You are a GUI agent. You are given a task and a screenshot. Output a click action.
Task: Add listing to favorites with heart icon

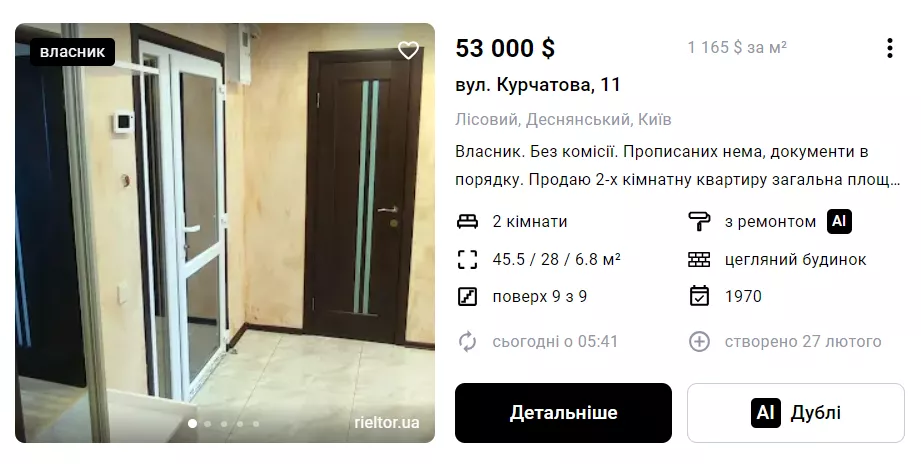[408, 50]
